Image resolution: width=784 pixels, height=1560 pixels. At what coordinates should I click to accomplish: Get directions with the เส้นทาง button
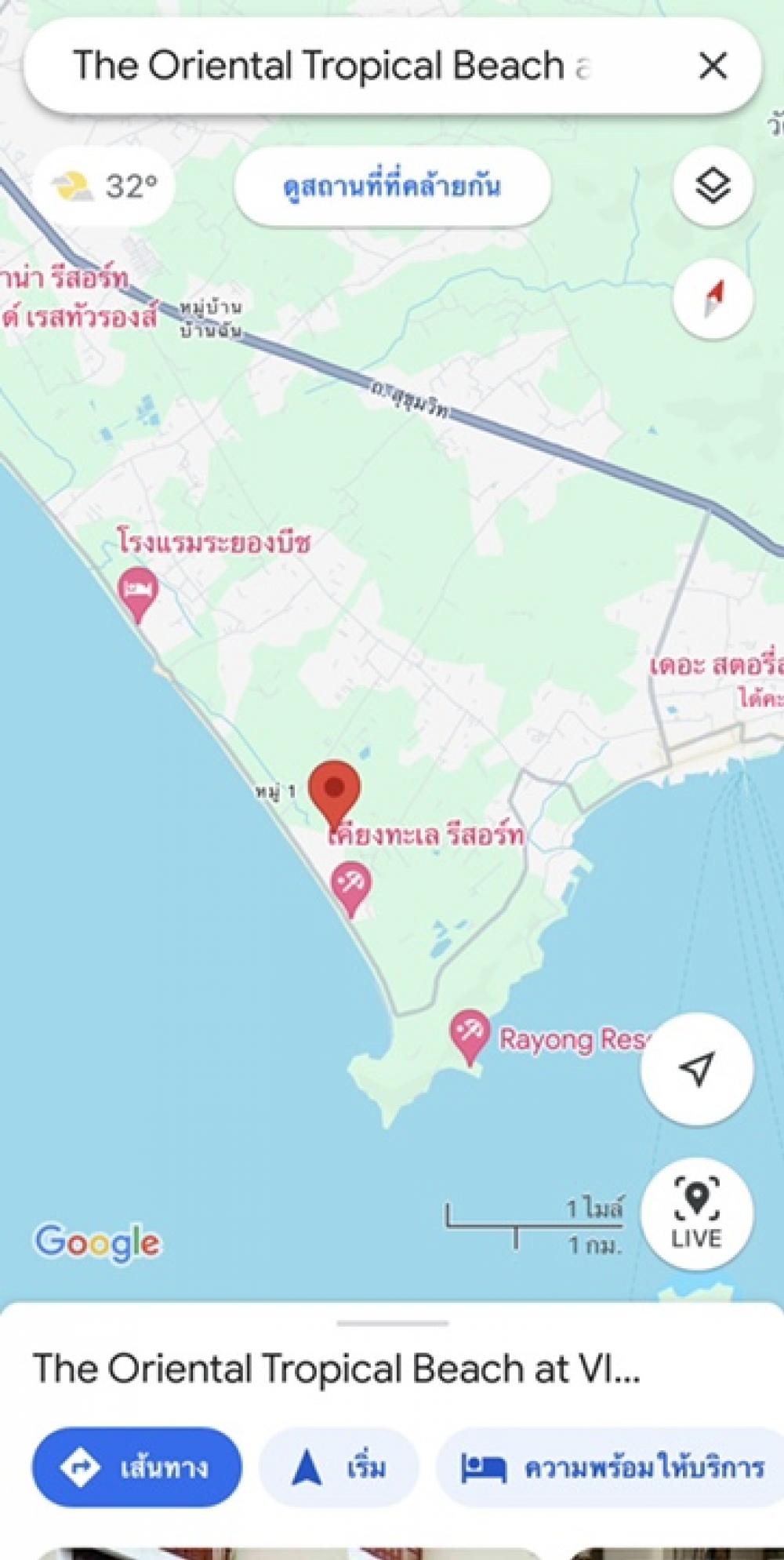click(x=137, y=1467)
